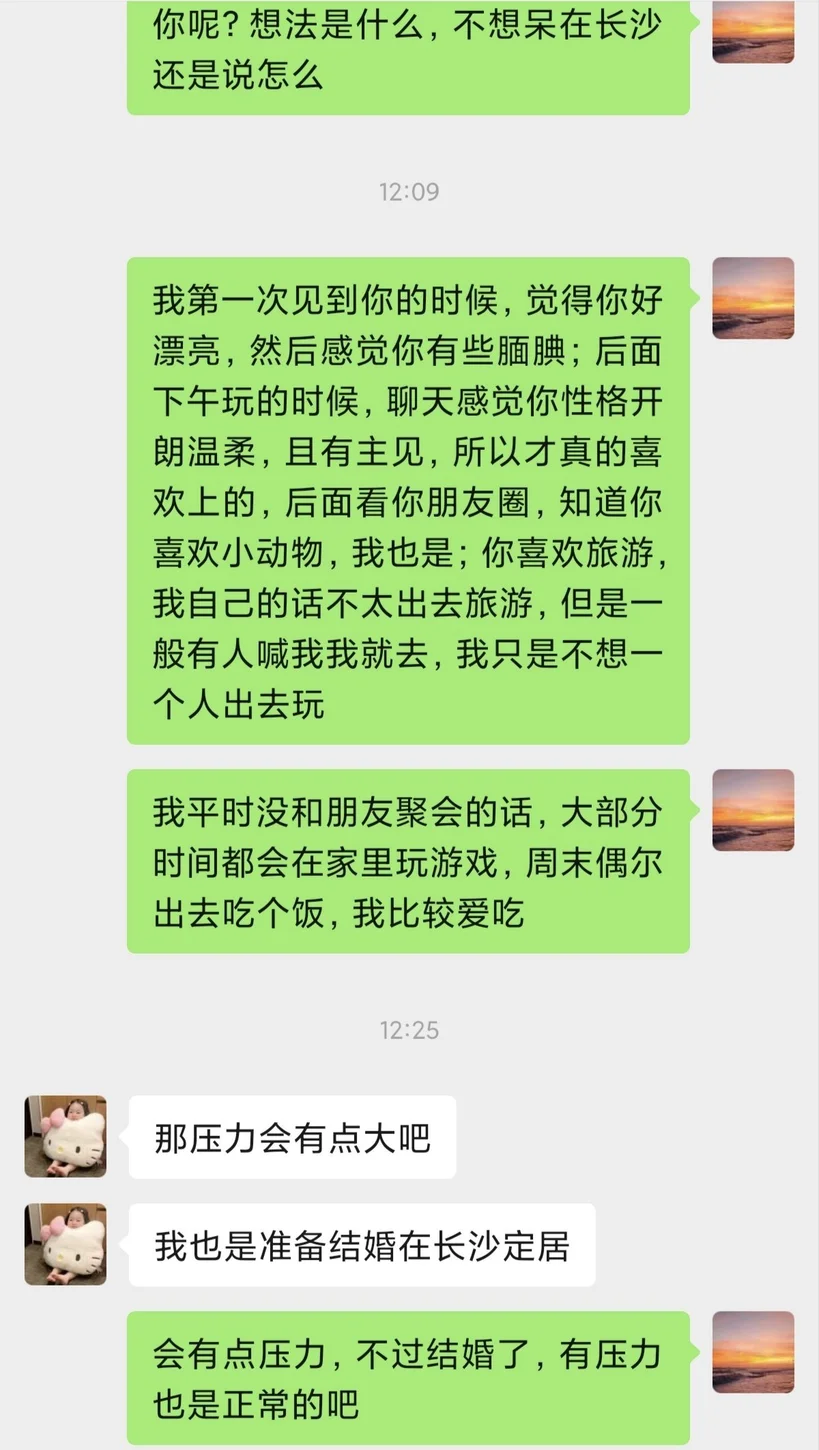Open sunset avatar beside 会有点压力 message

(x=753, y=1352)
